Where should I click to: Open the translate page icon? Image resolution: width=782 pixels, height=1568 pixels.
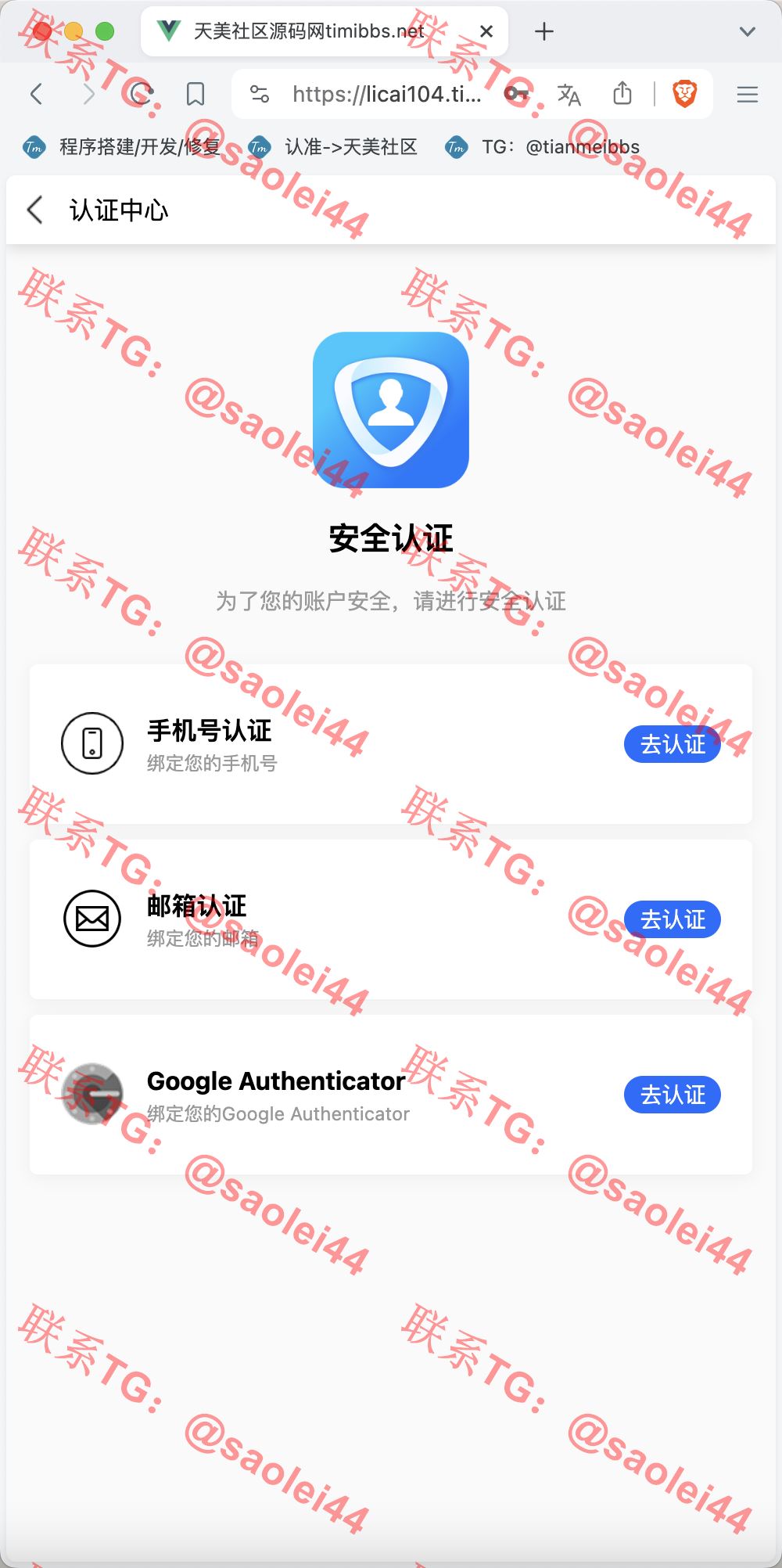point(569,95)
